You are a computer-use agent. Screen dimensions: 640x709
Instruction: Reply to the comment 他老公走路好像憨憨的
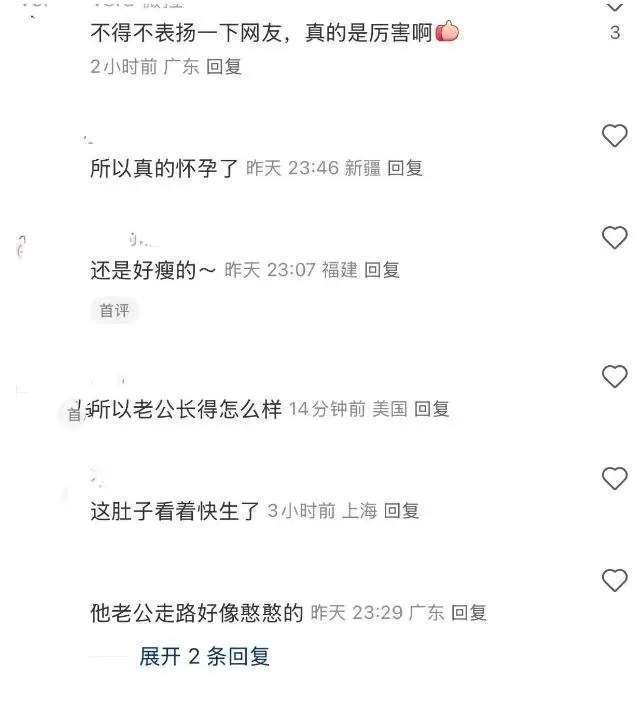[x=469, y=613]
